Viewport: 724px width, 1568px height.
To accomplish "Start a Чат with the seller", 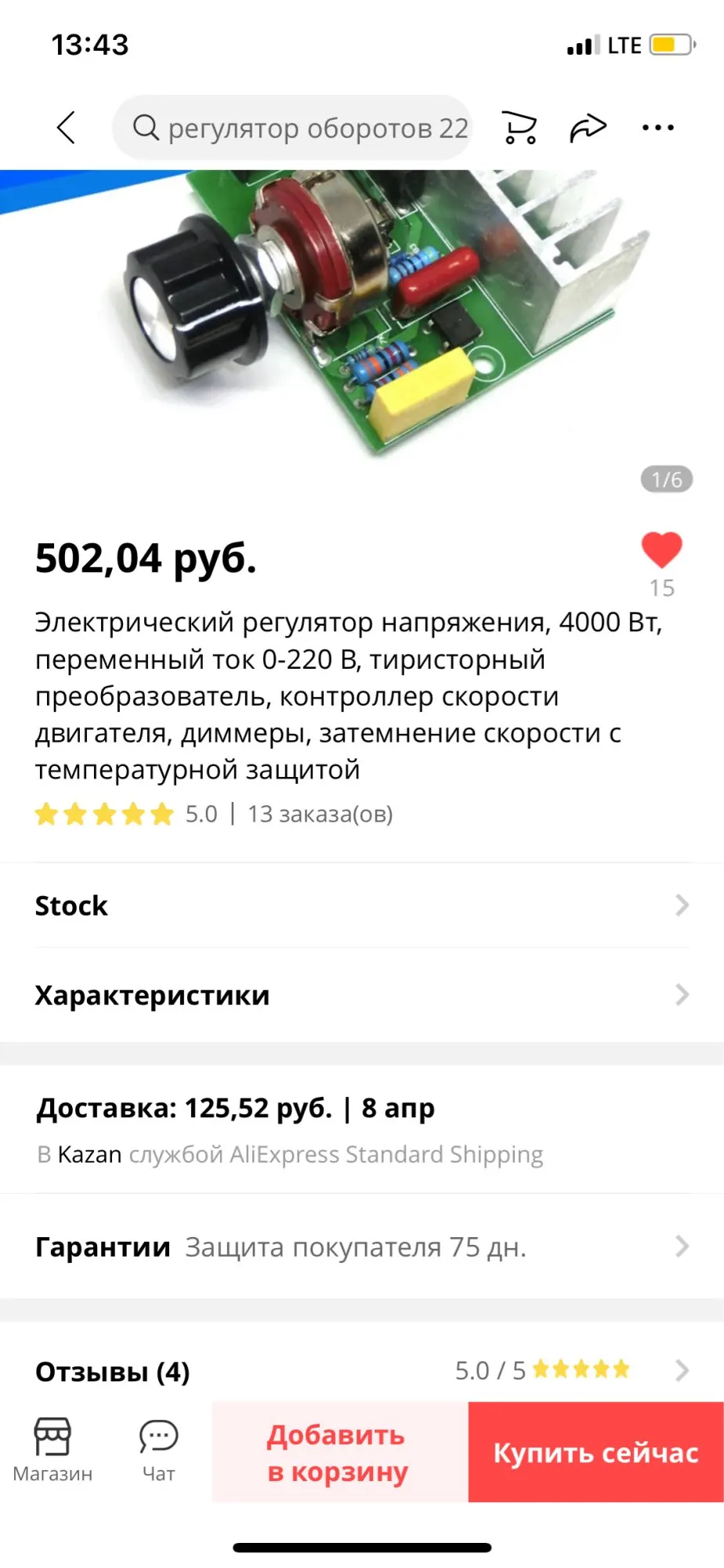I will tap(158, 1451).
